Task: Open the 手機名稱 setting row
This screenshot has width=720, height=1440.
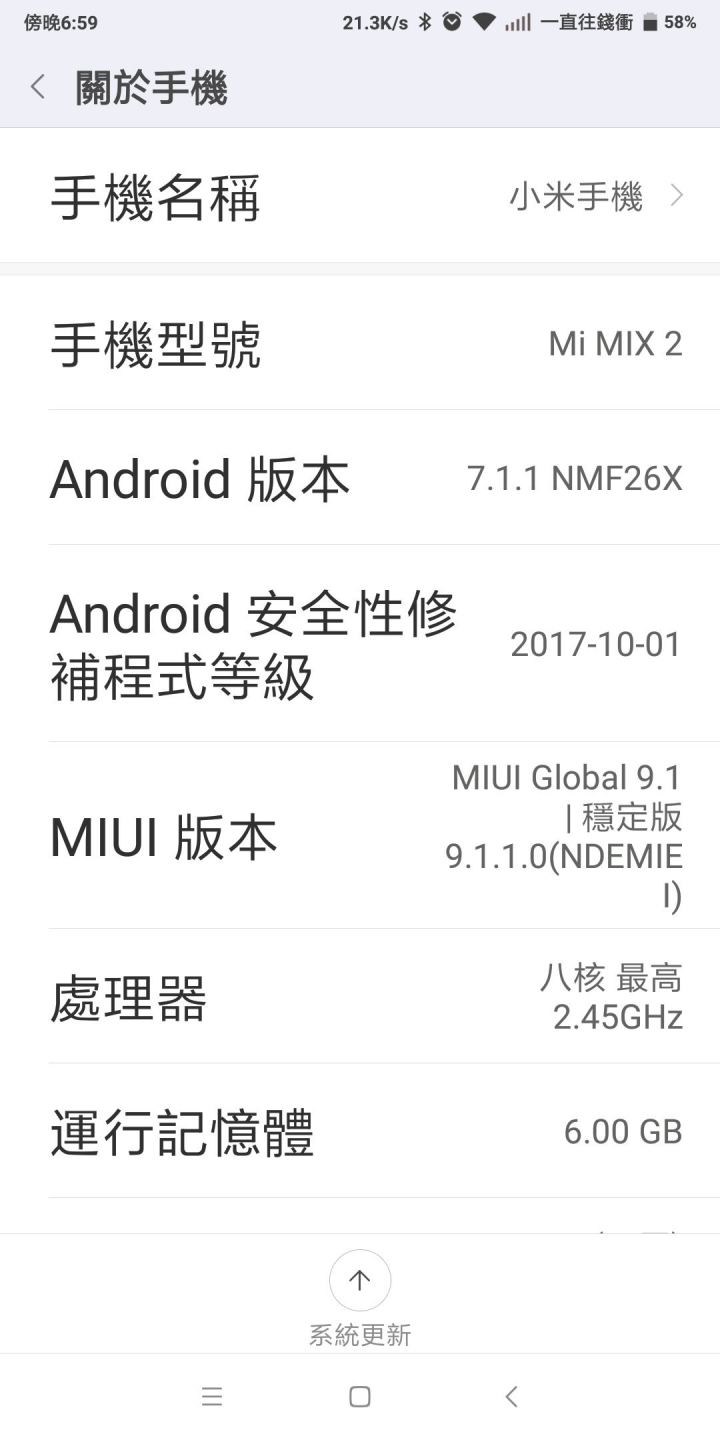Action: (360, 196)
